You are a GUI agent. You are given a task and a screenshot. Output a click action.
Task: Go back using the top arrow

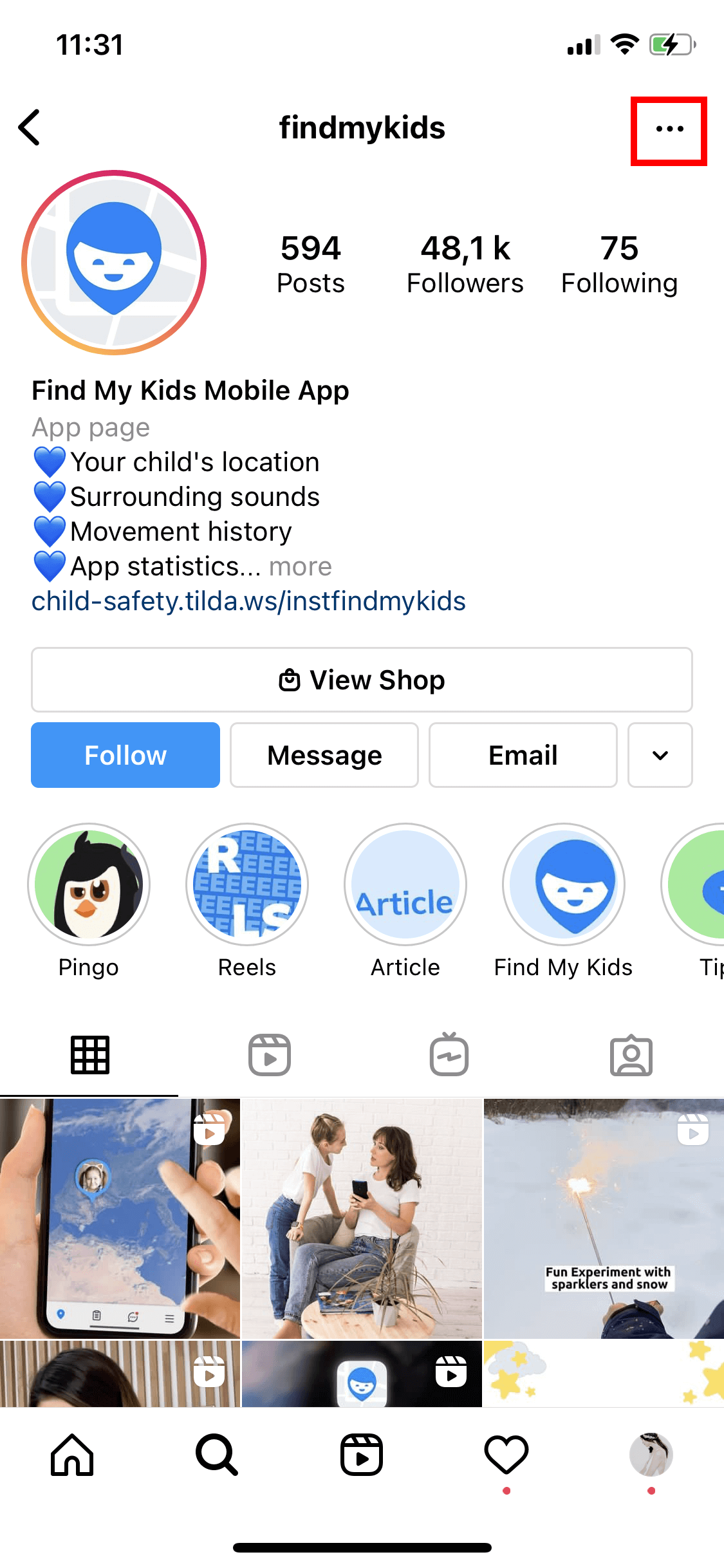point(30,127)
